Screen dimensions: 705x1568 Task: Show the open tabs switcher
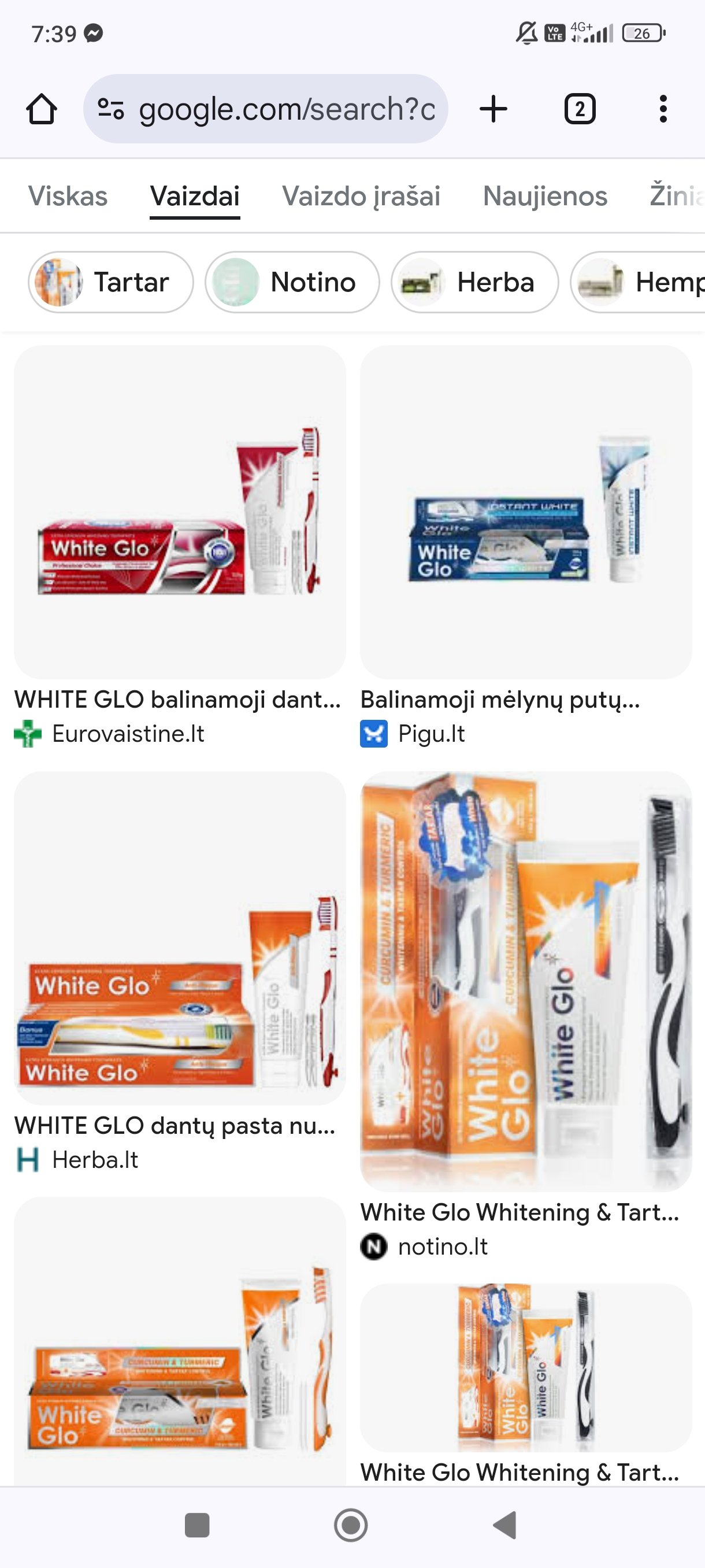coord(580,109)
